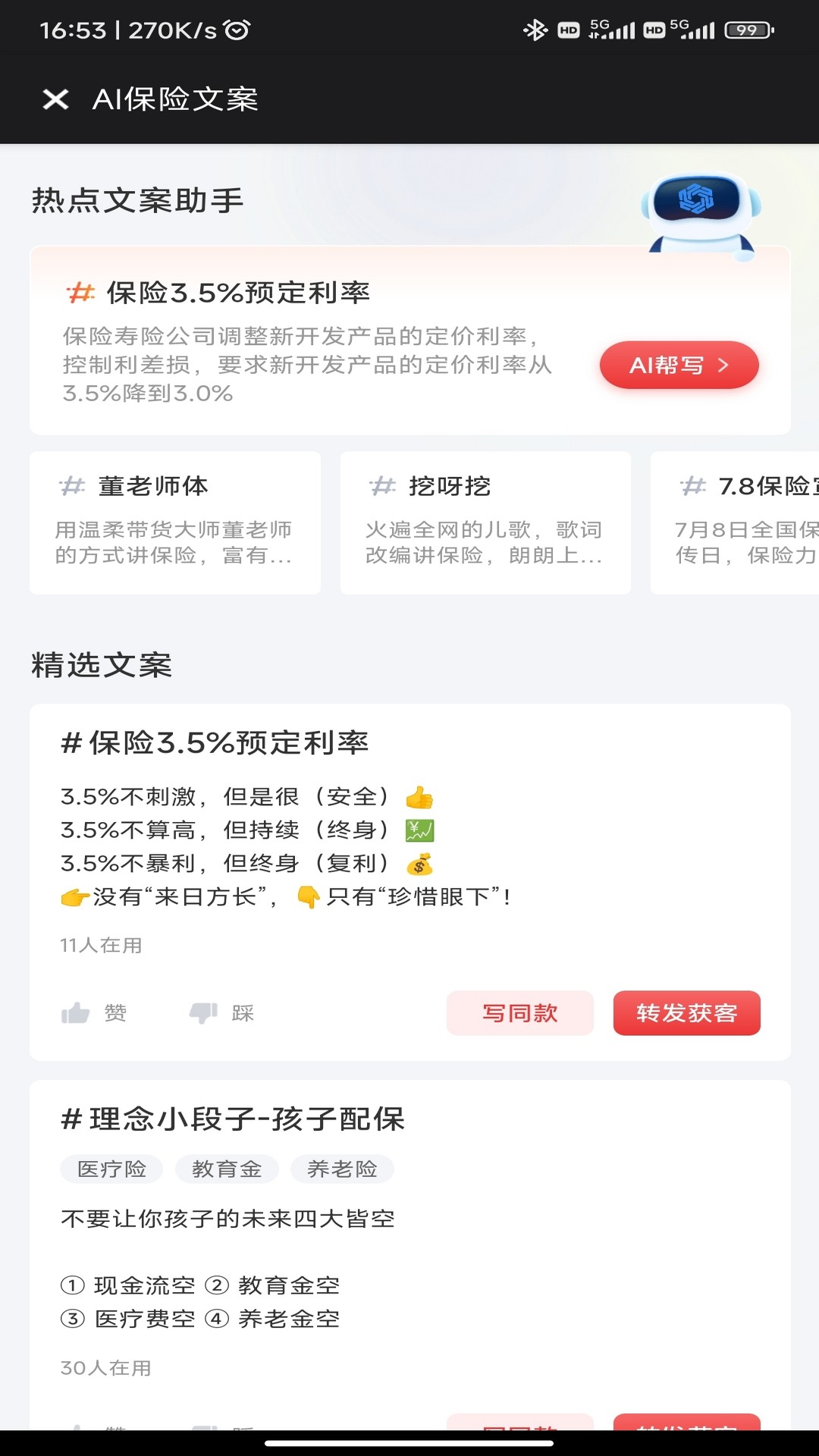Open the 挖呀挖 topic card
This screenshot has width=819, height=1456.
485,522
